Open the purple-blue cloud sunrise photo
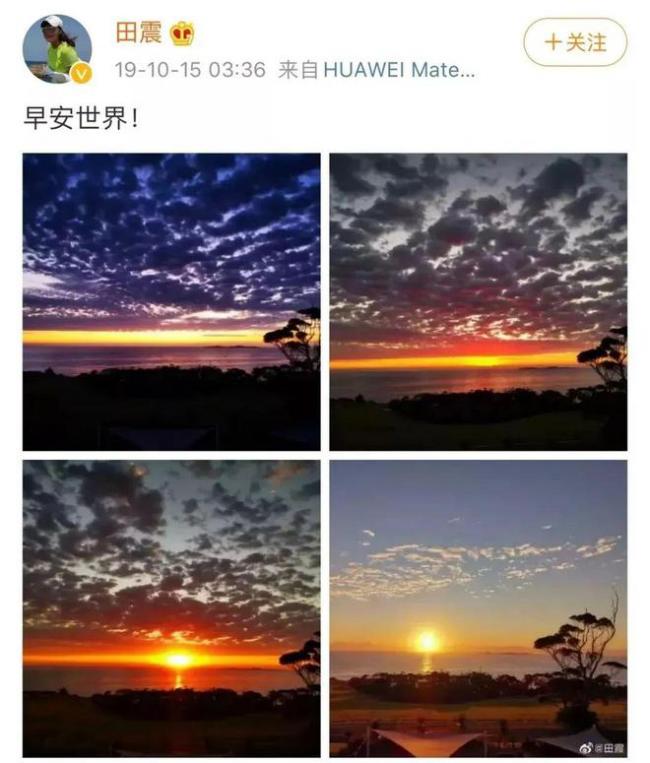The image size is (650, 763). 172,300
